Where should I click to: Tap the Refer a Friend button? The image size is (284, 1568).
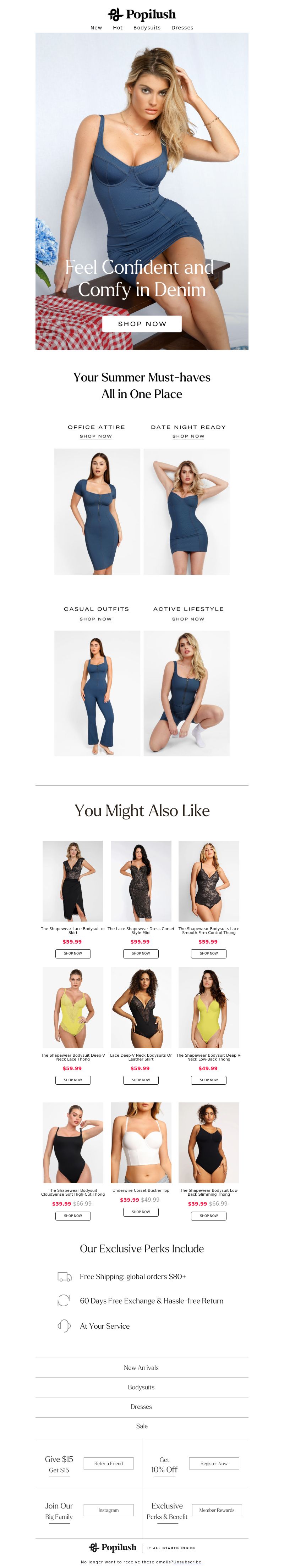click(x=109, y=1463)
